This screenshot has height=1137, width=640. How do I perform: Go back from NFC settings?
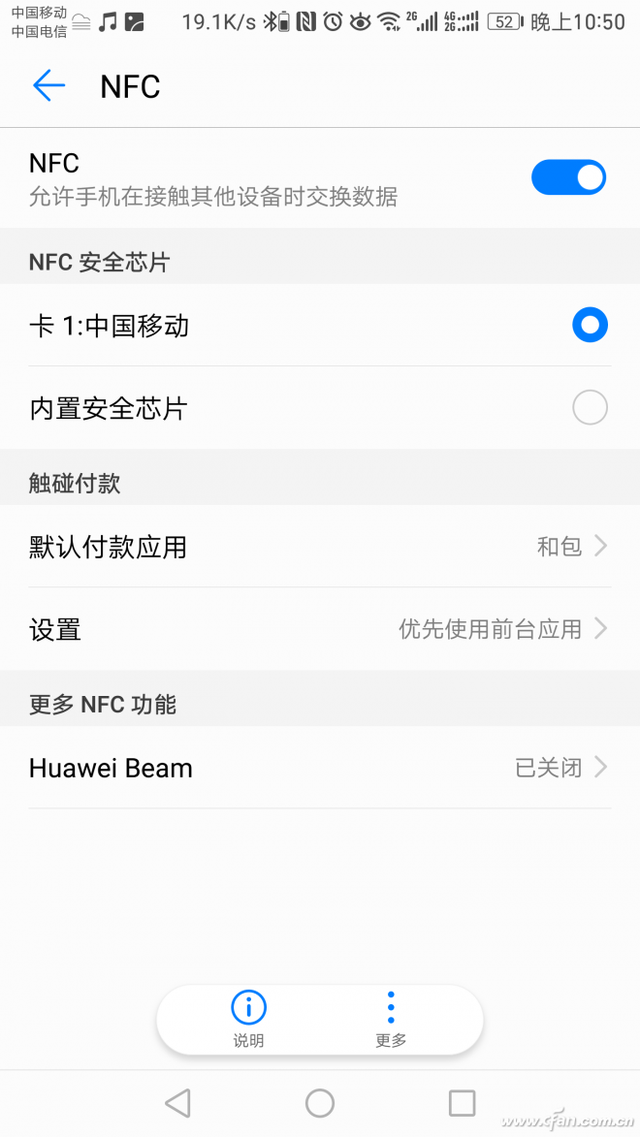tap(48, 86)
